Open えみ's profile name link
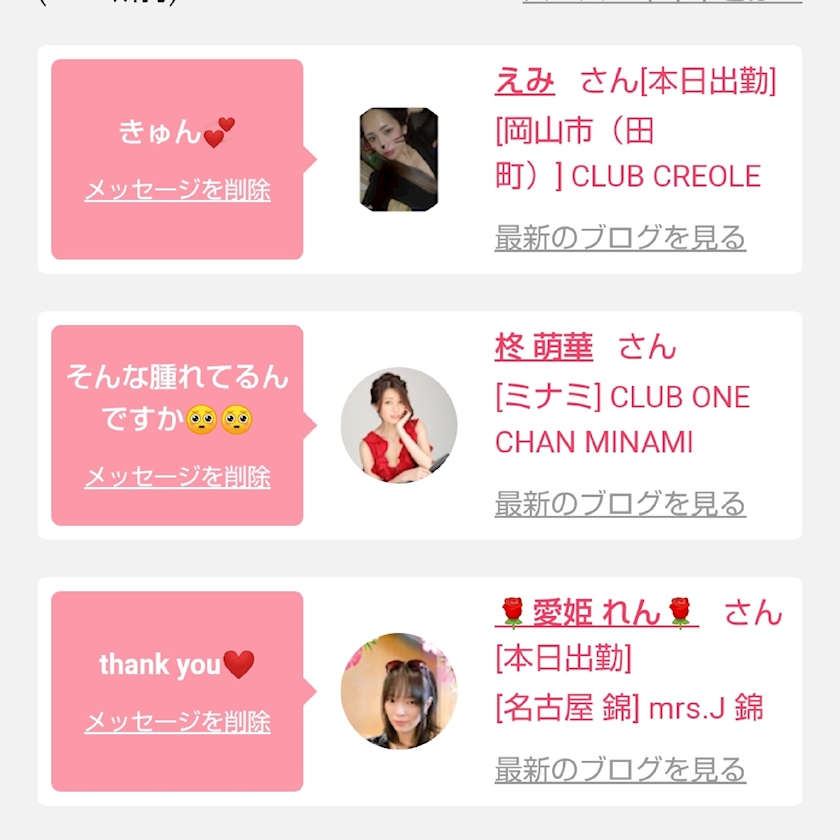 524,81
